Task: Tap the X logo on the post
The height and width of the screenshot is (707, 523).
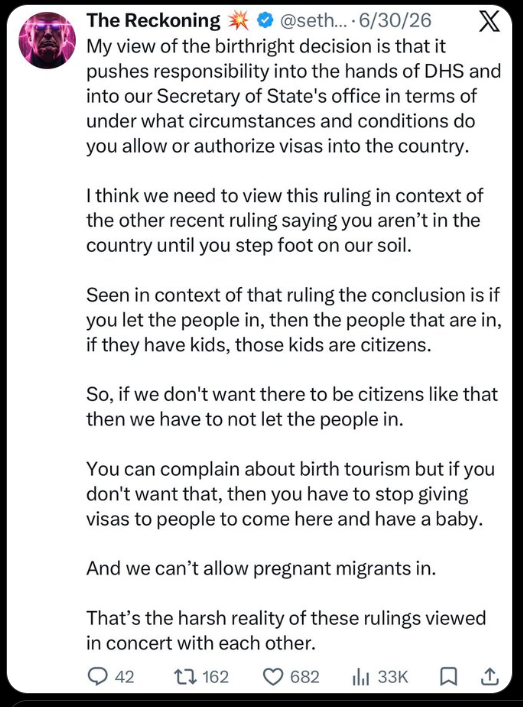Action: click(489, 21)
